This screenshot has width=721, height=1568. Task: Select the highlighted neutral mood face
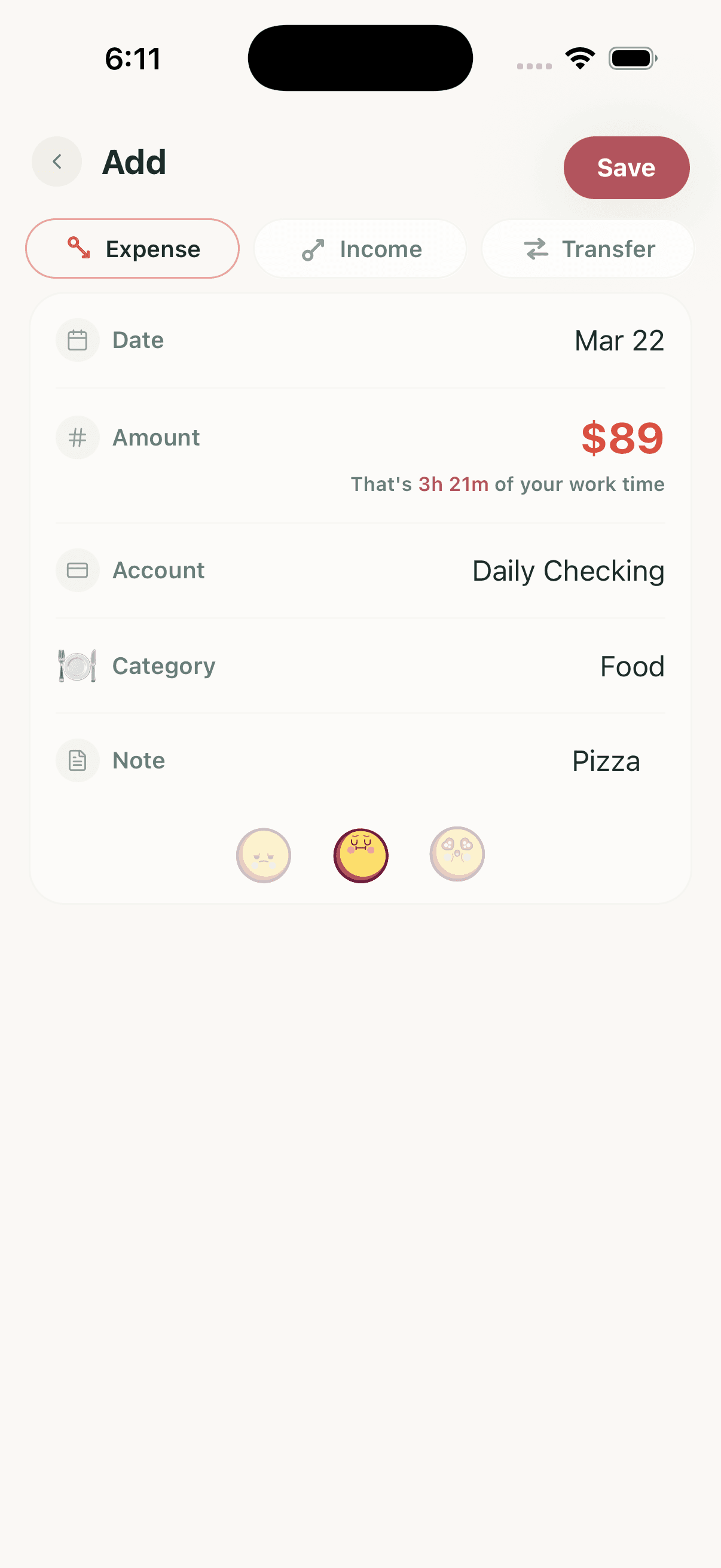point(360,855)
